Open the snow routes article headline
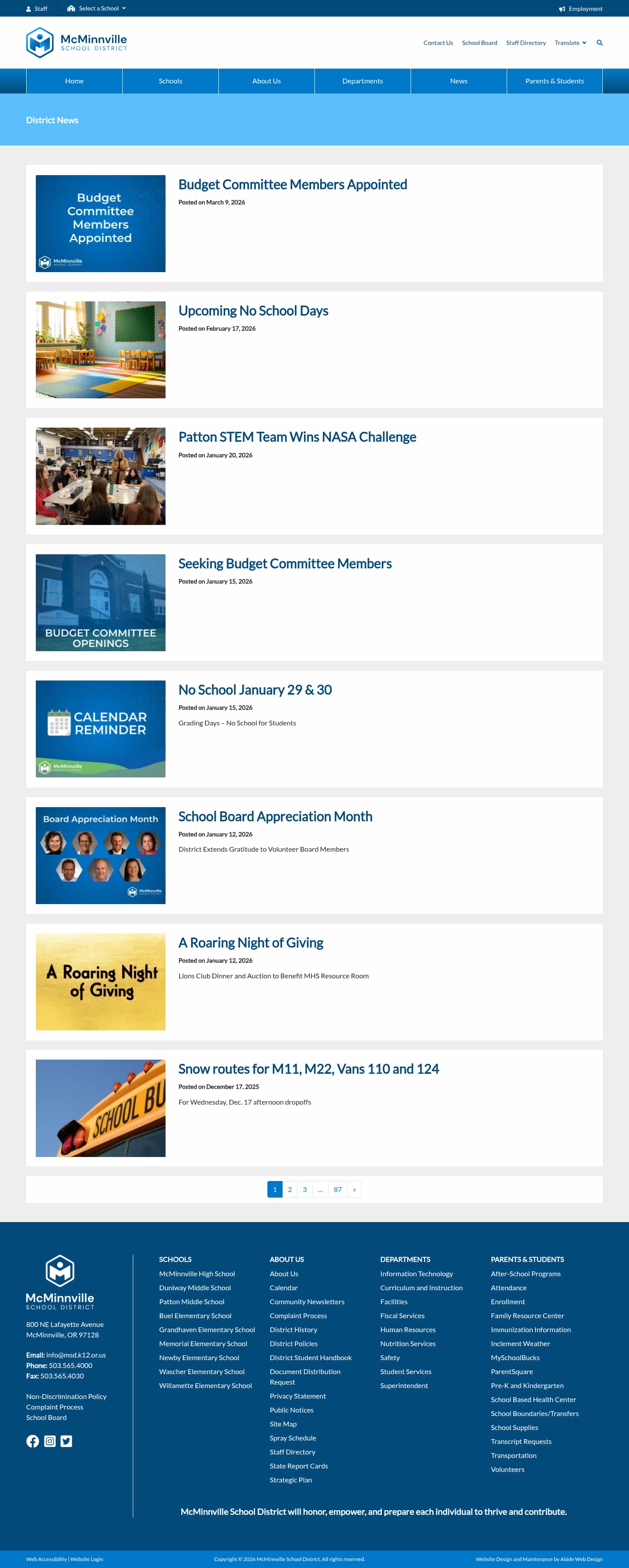The height and width of the screenshot is (1568, 629). click(308, 1069)
